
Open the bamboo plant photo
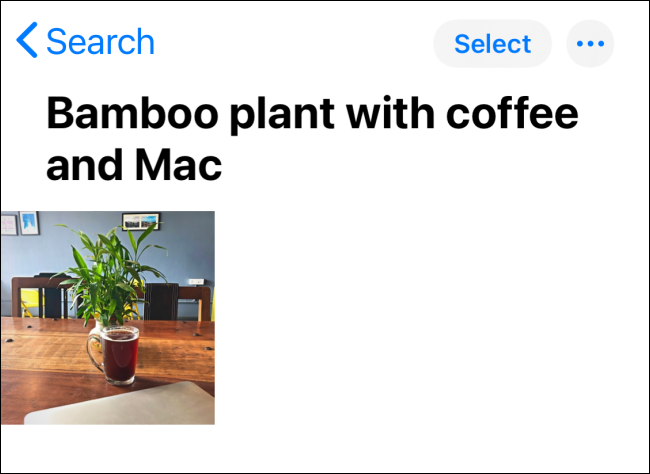(108, 317)
